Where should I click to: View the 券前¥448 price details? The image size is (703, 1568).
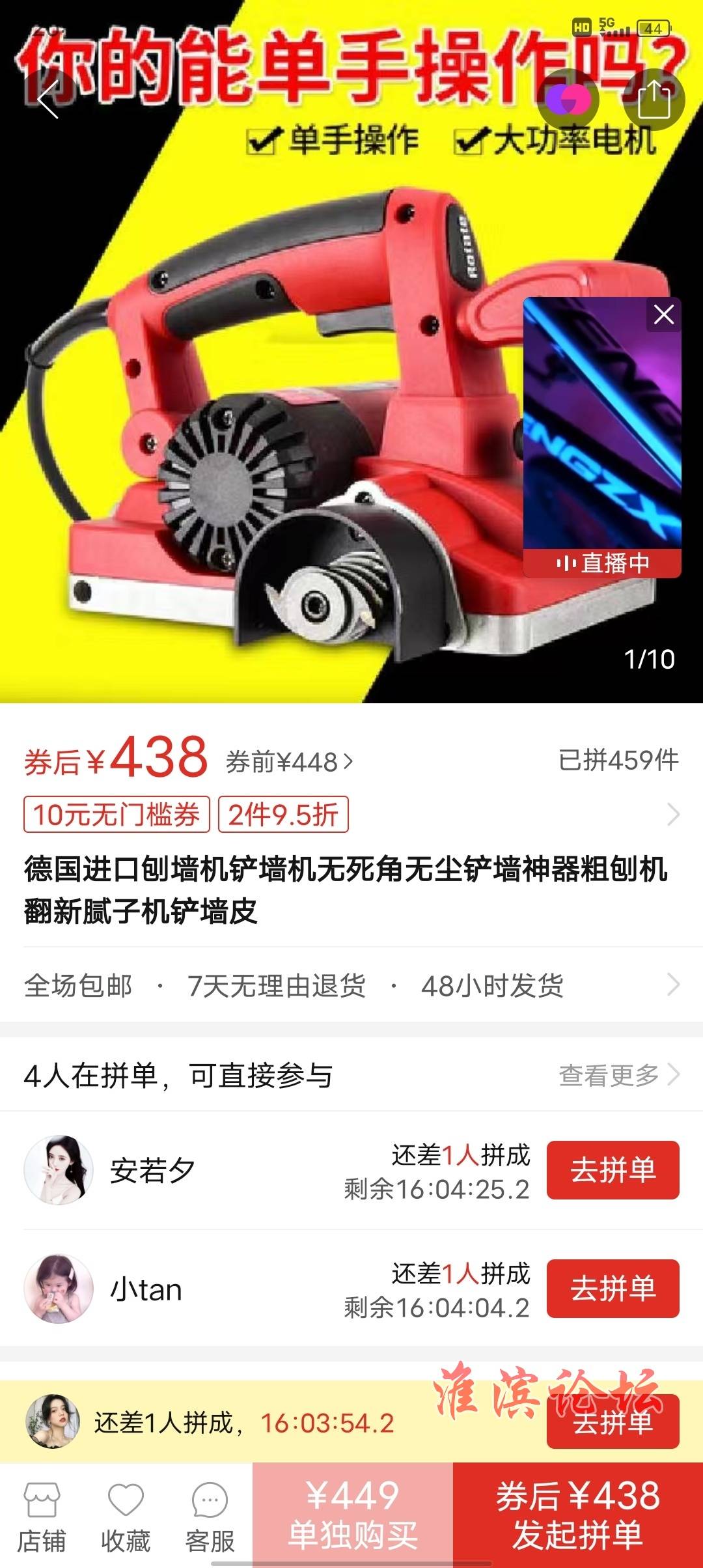click(289, 762)
